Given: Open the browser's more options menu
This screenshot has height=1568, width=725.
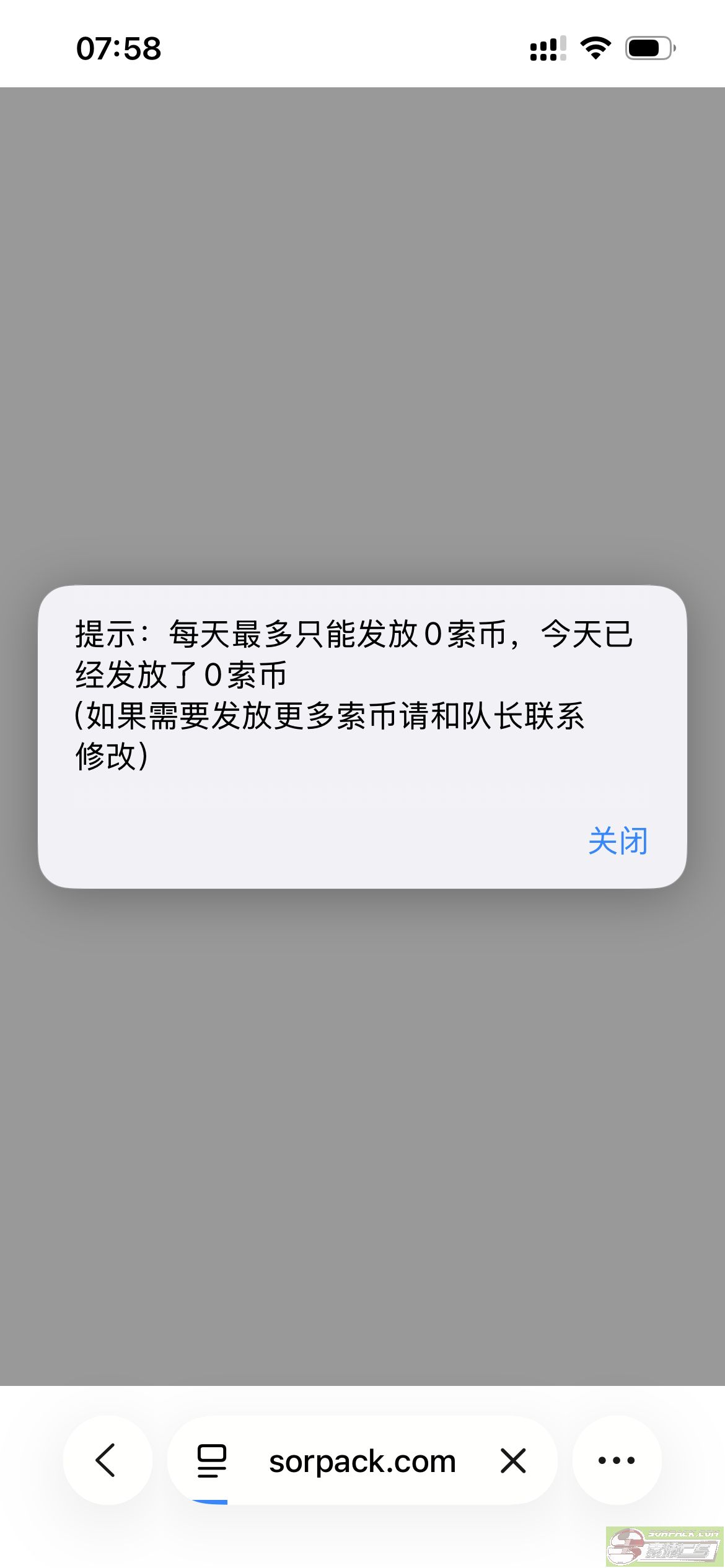Looking at the screenshot, I should pos(617,1460).
